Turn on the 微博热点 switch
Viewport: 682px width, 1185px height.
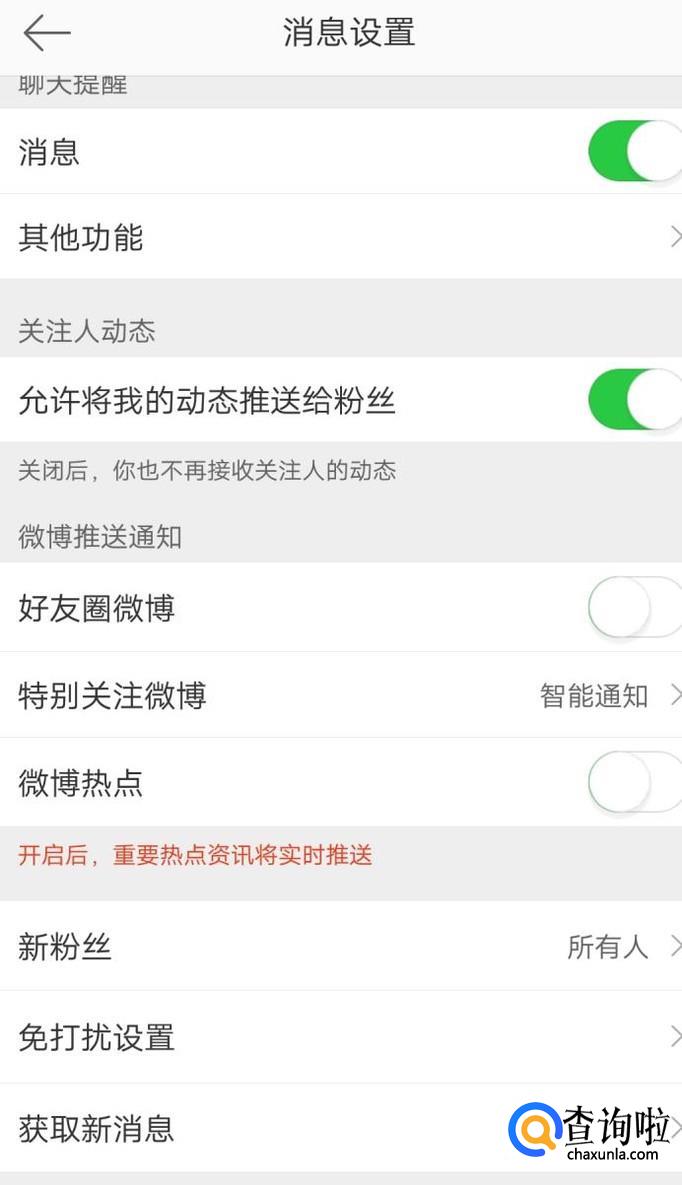[x=634, y=782]
